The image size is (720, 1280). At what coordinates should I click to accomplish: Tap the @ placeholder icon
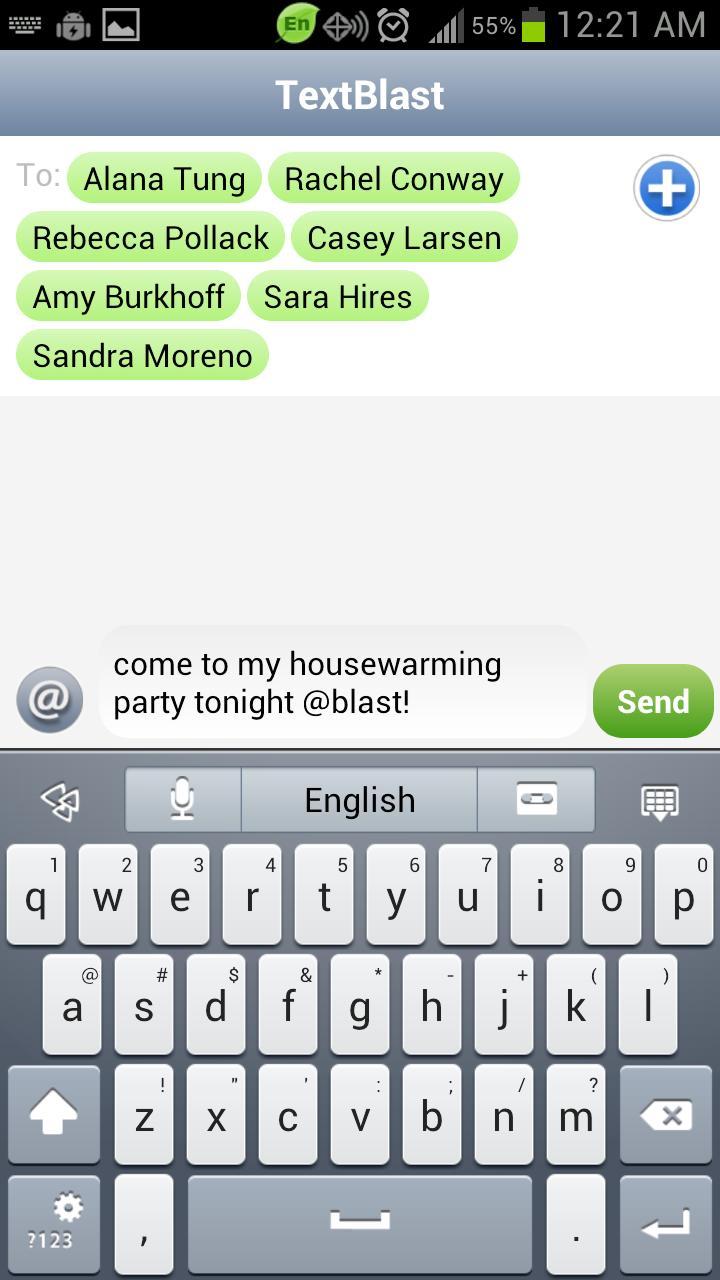(x=49, y=700)
